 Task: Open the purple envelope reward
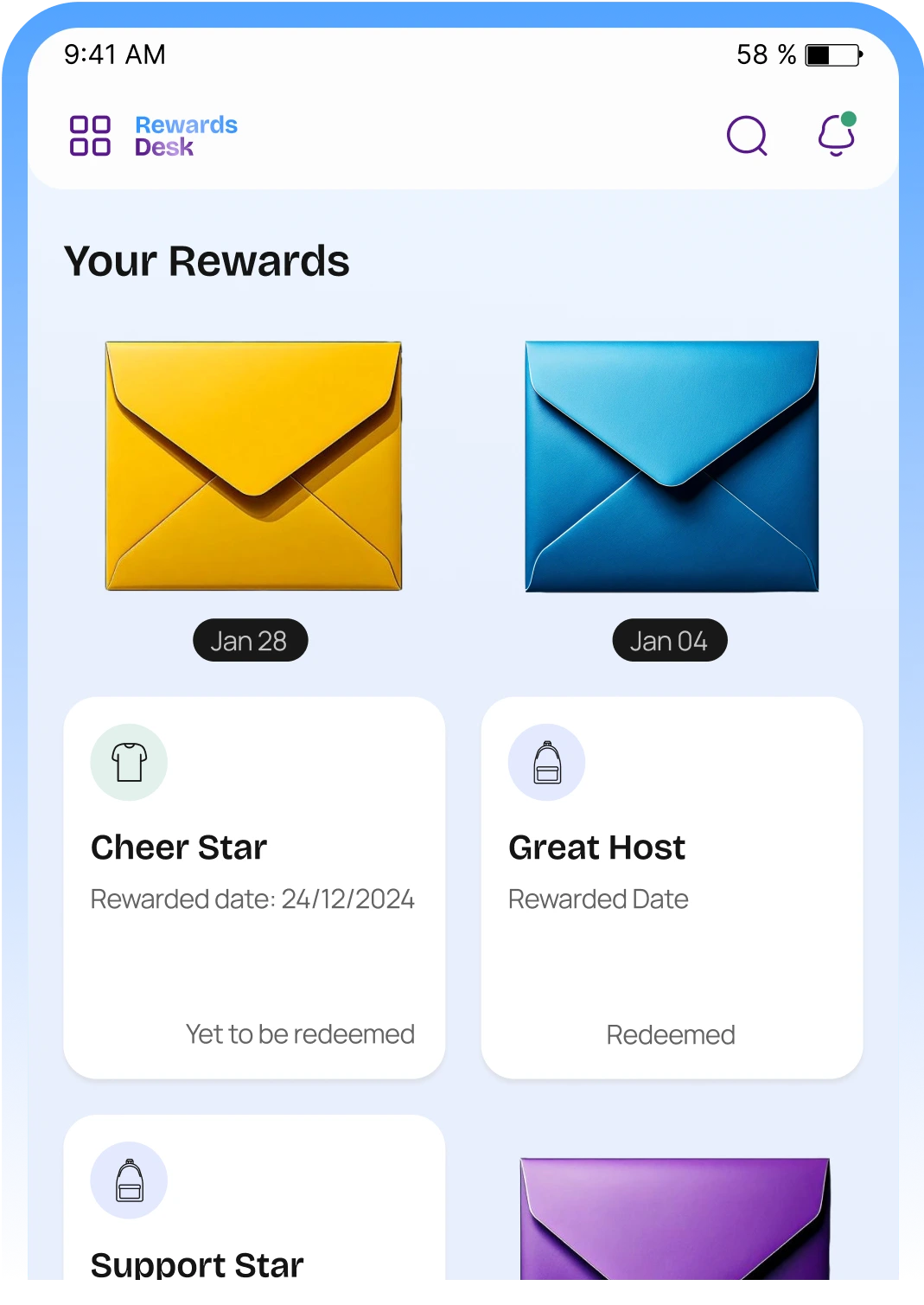(x=674, y=1218)
